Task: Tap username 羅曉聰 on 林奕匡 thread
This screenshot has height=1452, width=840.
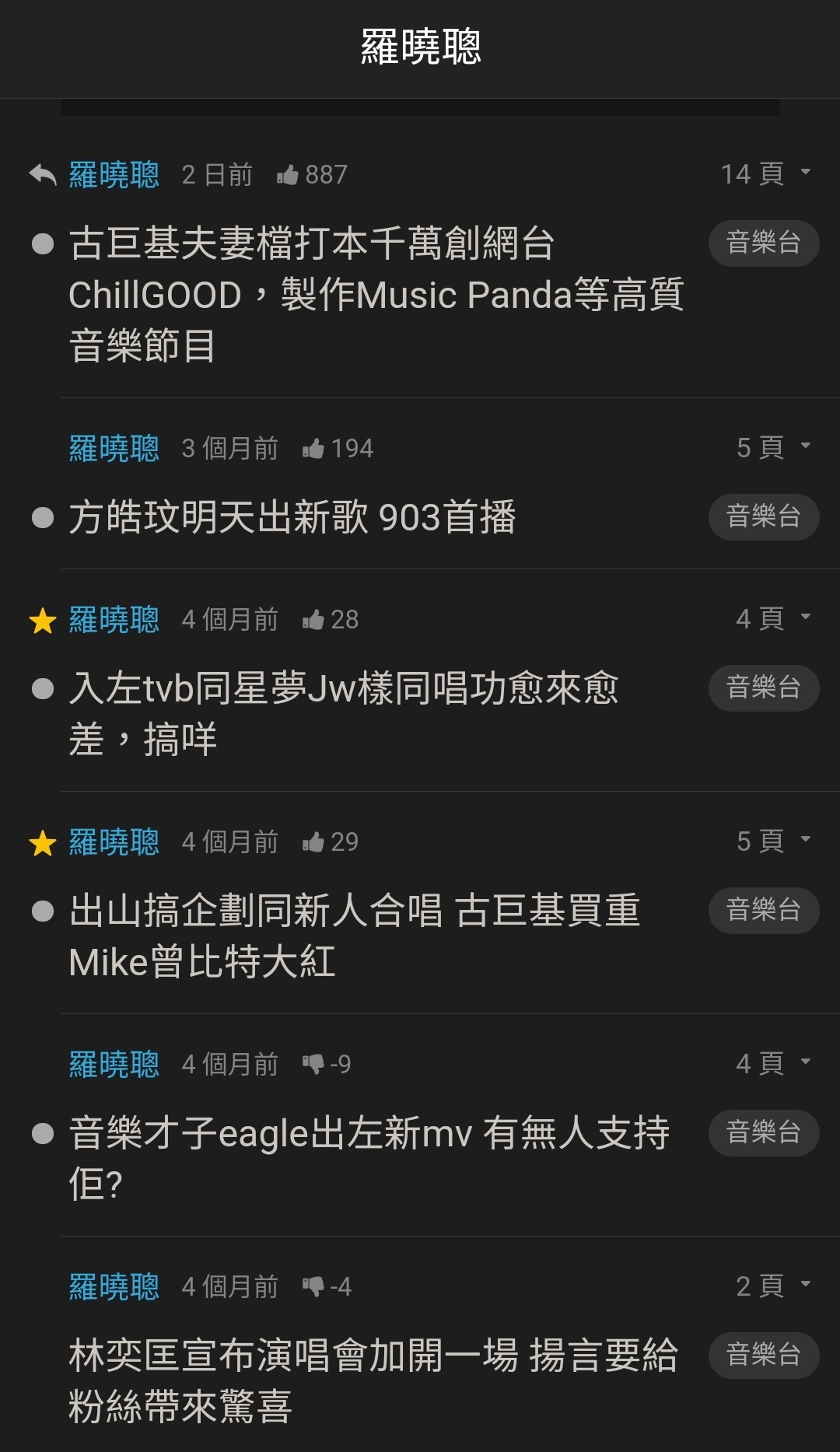Action: (x=114, y=1286)
